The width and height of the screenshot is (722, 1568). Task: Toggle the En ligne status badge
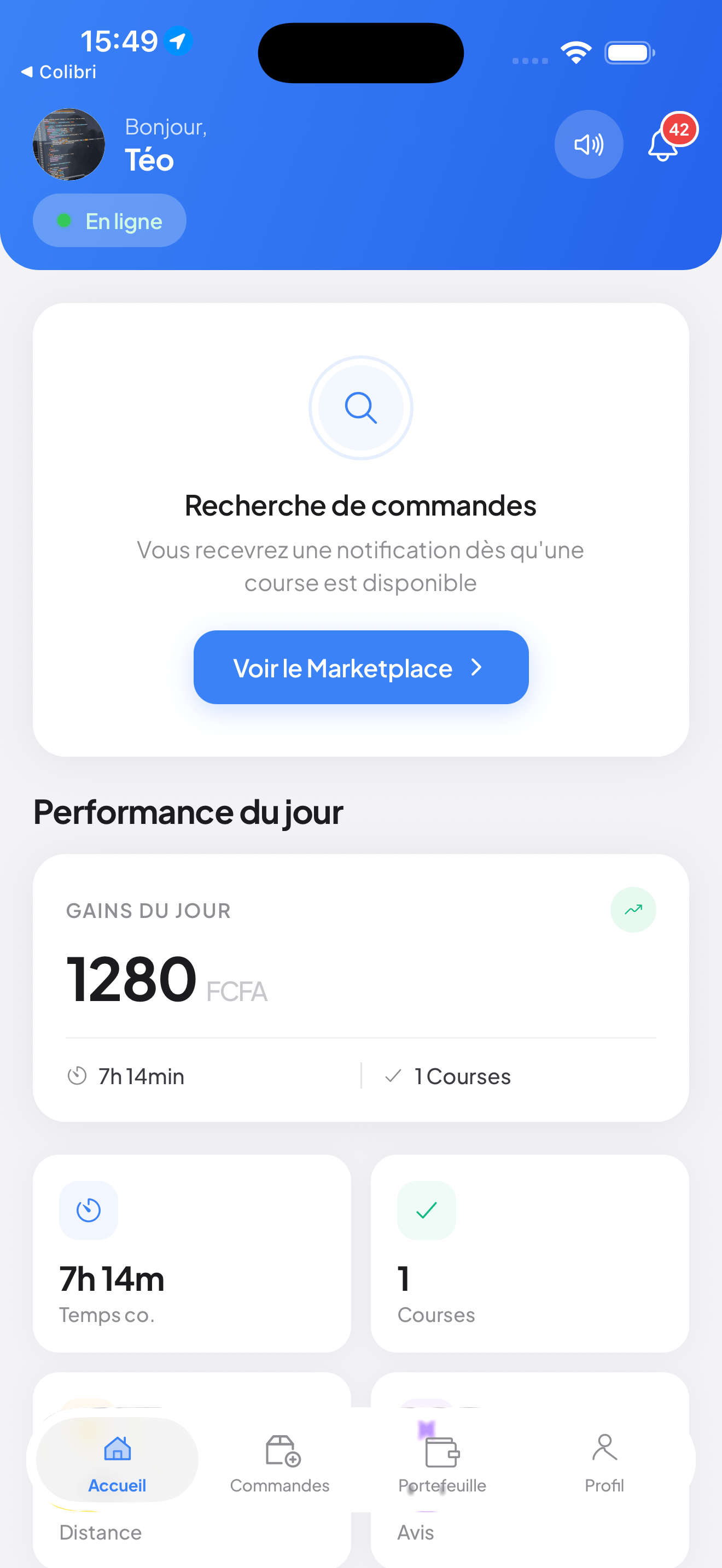click(109, 220)
